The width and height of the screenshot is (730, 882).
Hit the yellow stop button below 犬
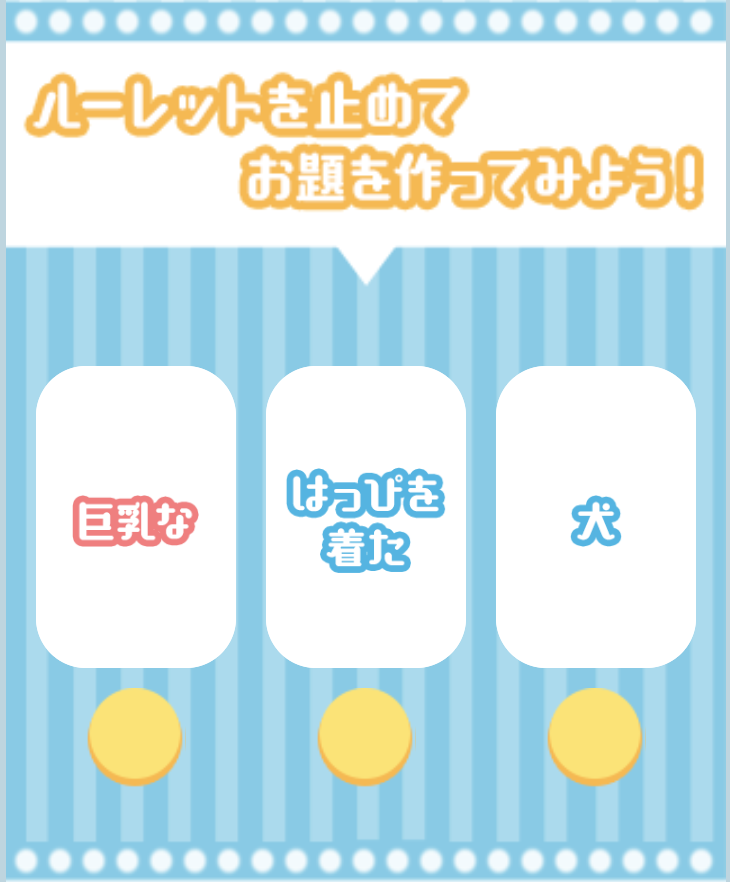pos(595,735)
